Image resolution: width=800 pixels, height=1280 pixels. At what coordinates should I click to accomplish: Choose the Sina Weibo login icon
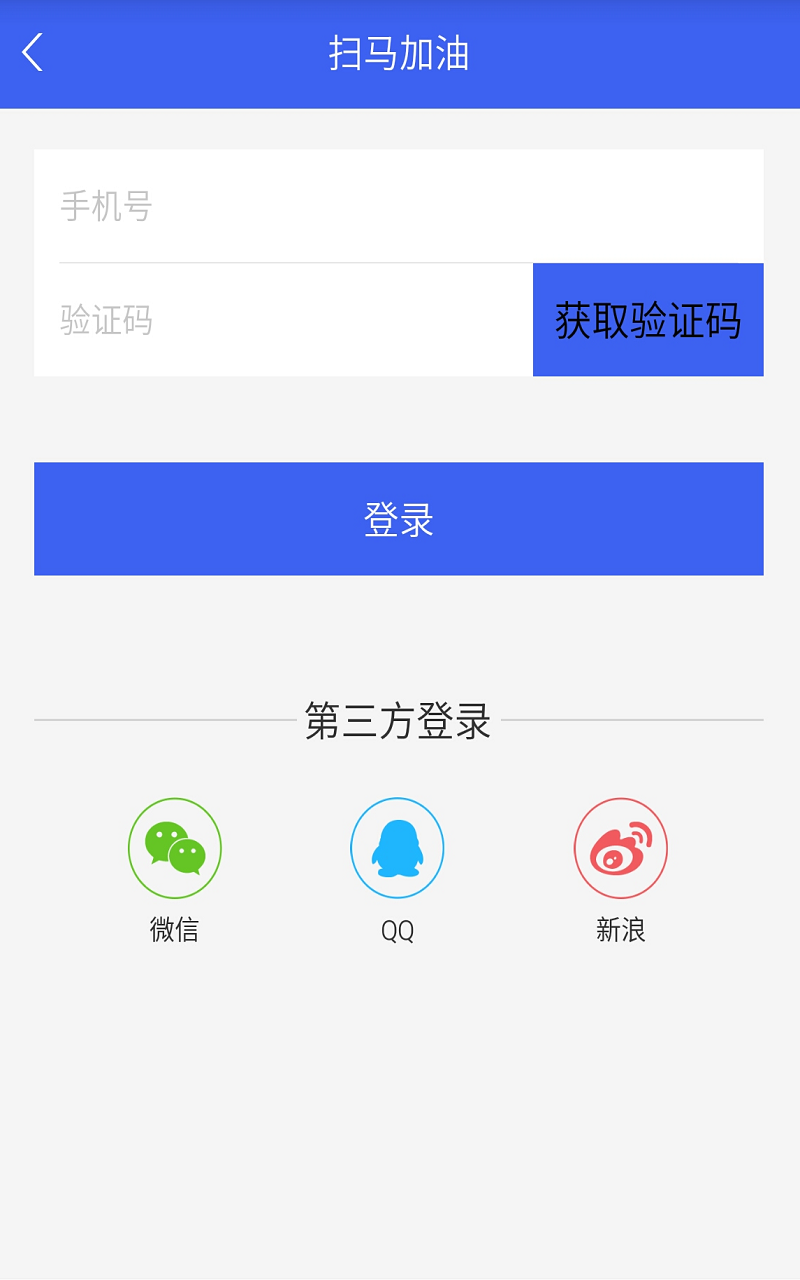(x=620, y=846)
